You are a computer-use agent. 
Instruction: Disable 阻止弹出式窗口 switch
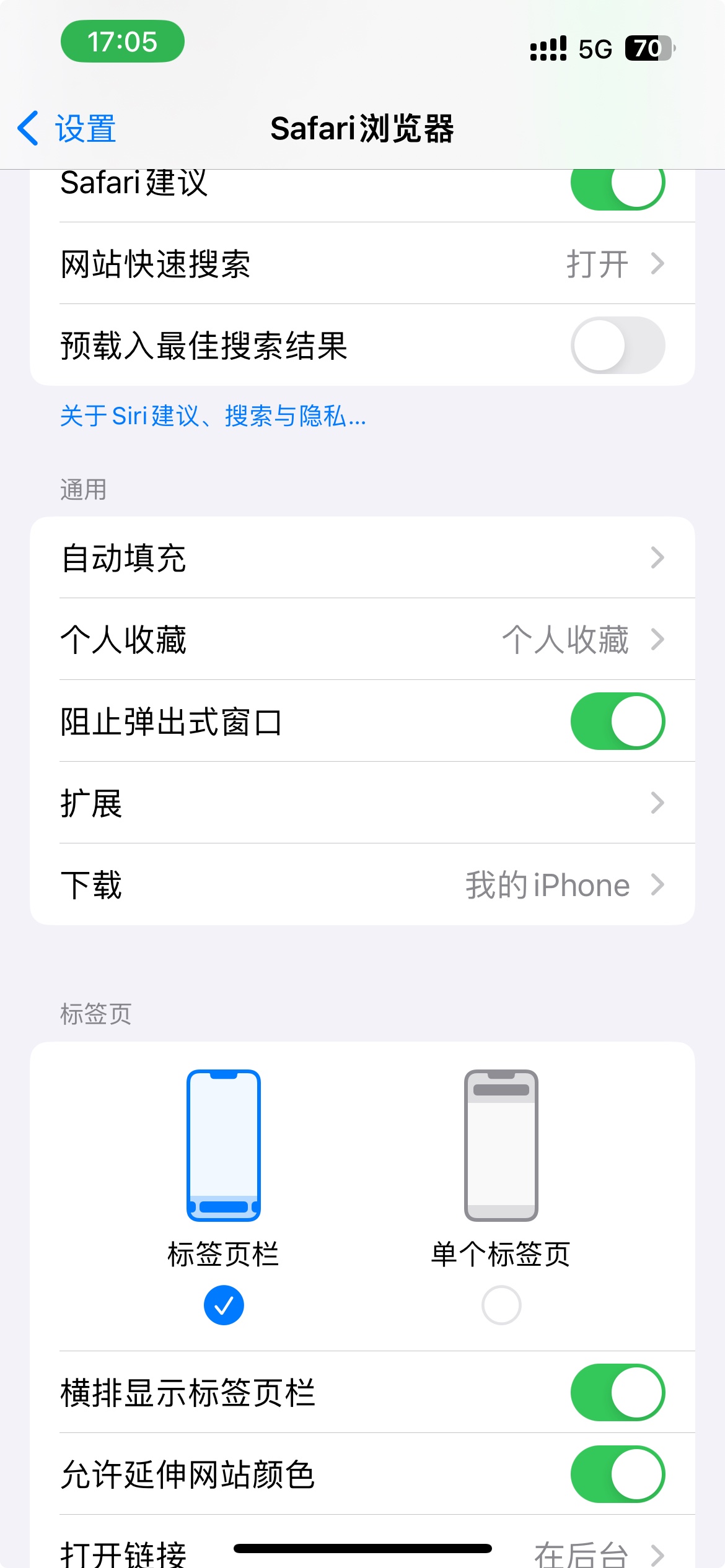coord(617,721)
